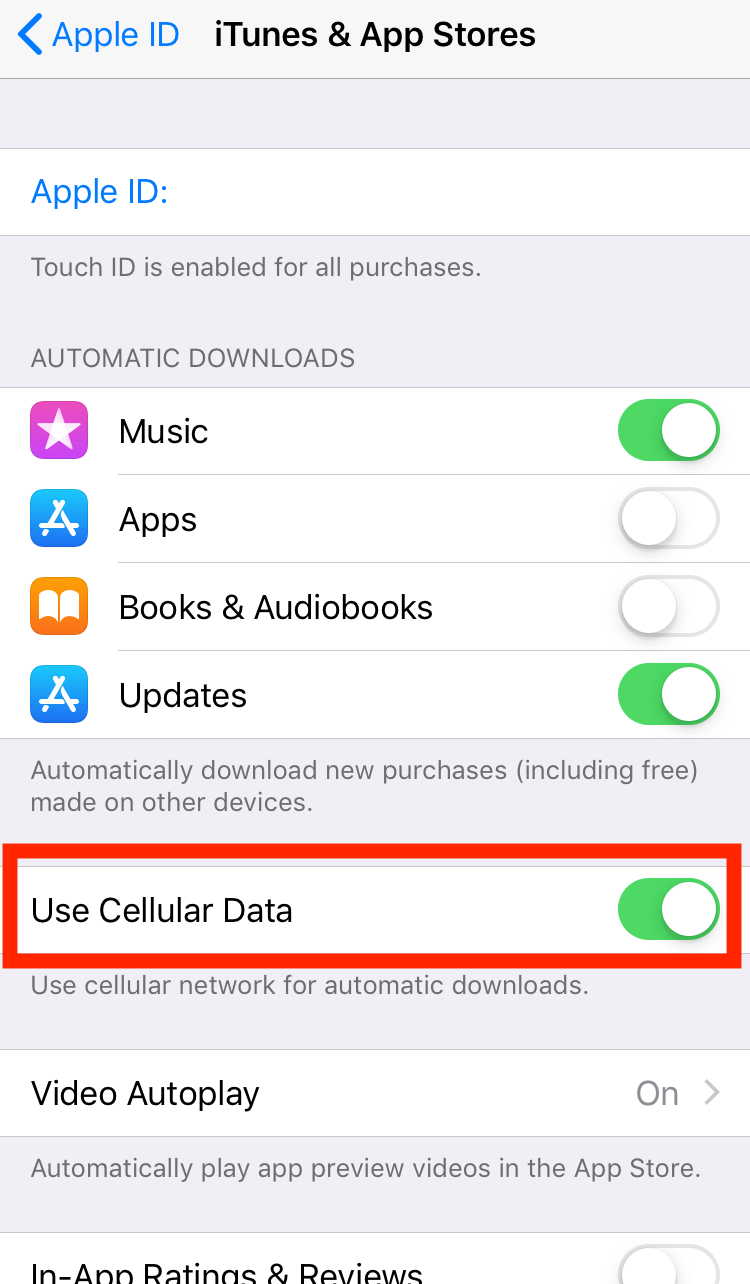Enable Books & Audiobooks automatic downloads
This screenshot has width=750, height=1284.
pyautogui.click(x=669, y=607)
